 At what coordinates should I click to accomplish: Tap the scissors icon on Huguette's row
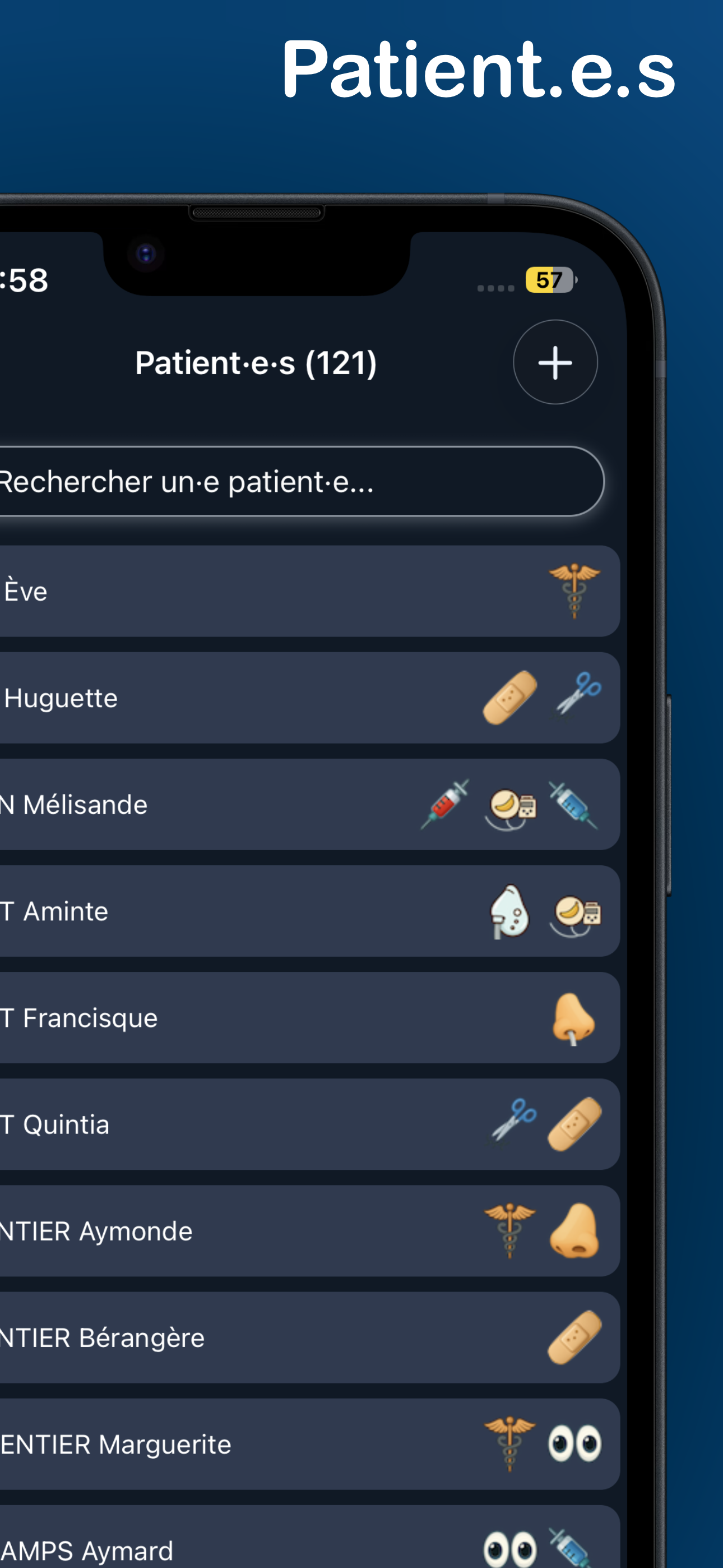click(x=576, y=696)
